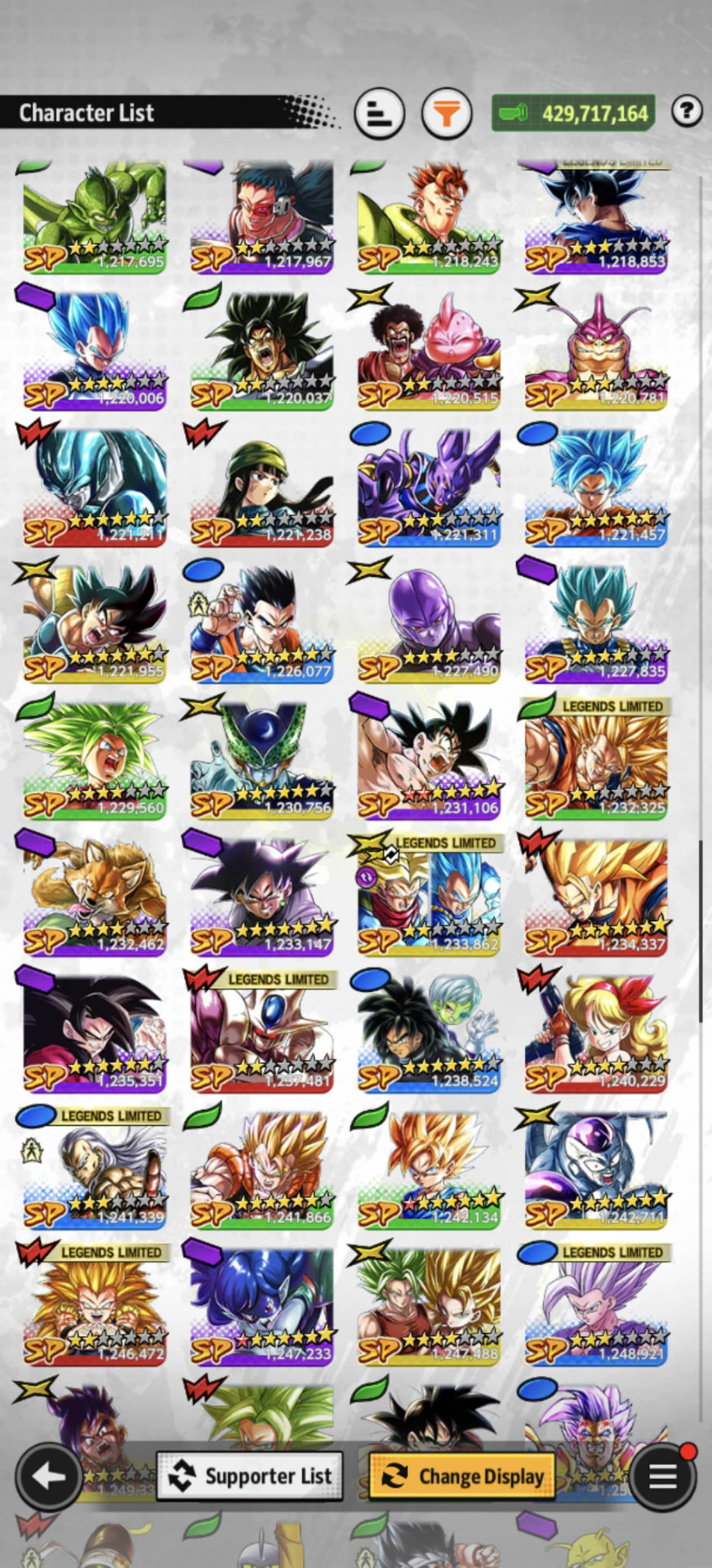712x1568 pixels.
Task: Select the character with power 1,227,490
Action: tap(429, 621)
